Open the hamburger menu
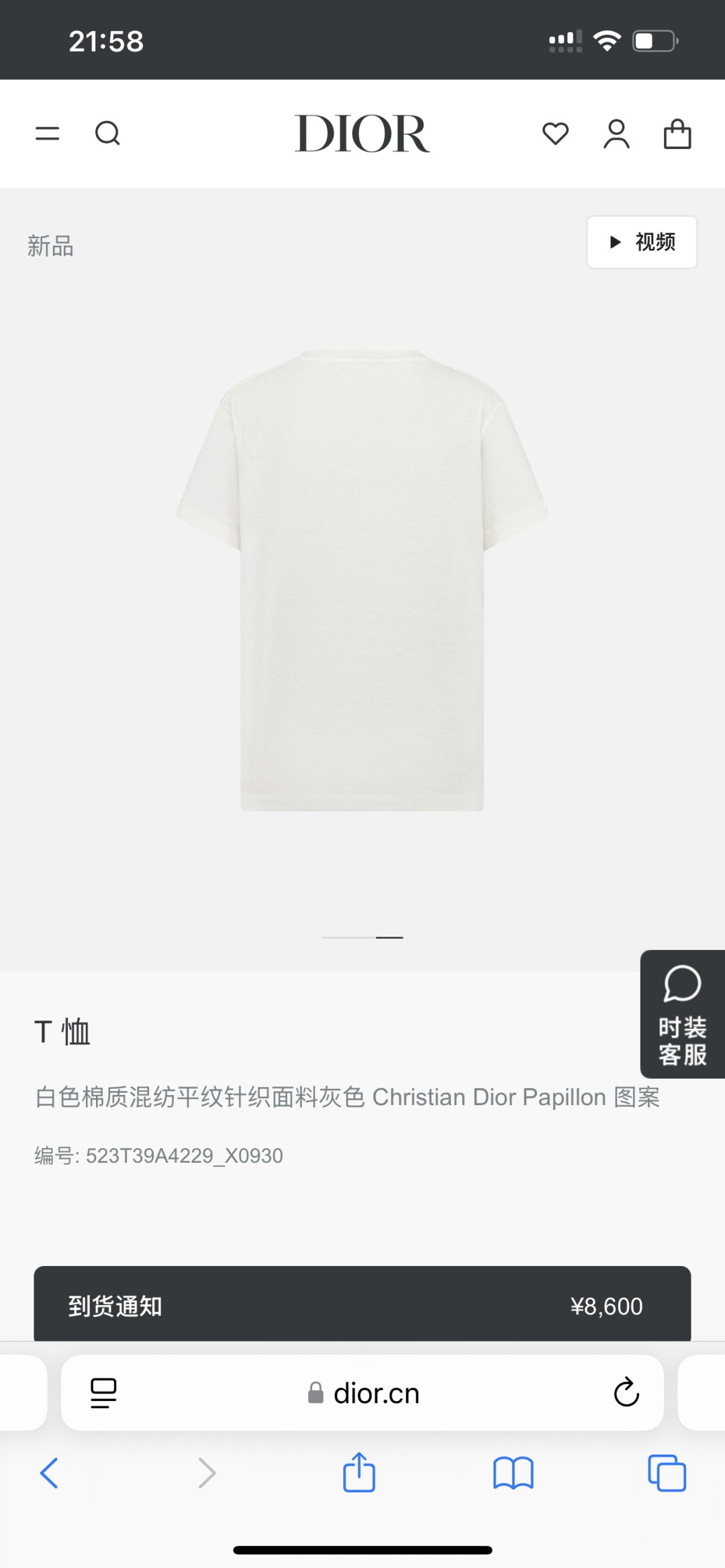This screenshot has width=725, height=1568. pyautogui.click(x=48, y=134)
